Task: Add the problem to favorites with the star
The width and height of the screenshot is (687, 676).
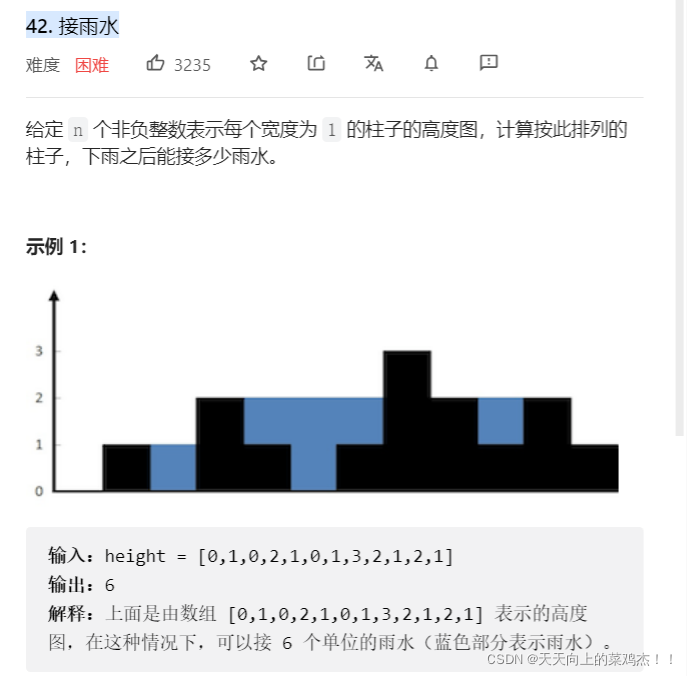Action: pyautogui.click(x=259, y=64)
